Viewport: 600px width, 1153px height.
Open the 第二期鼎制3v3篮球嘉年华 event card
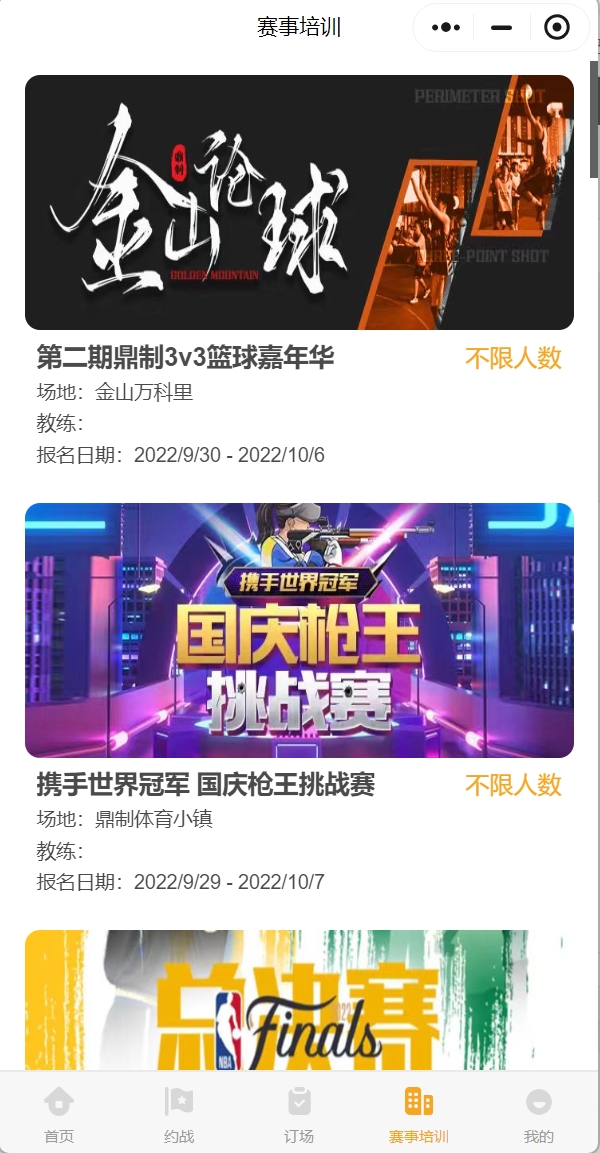(299, 203)
